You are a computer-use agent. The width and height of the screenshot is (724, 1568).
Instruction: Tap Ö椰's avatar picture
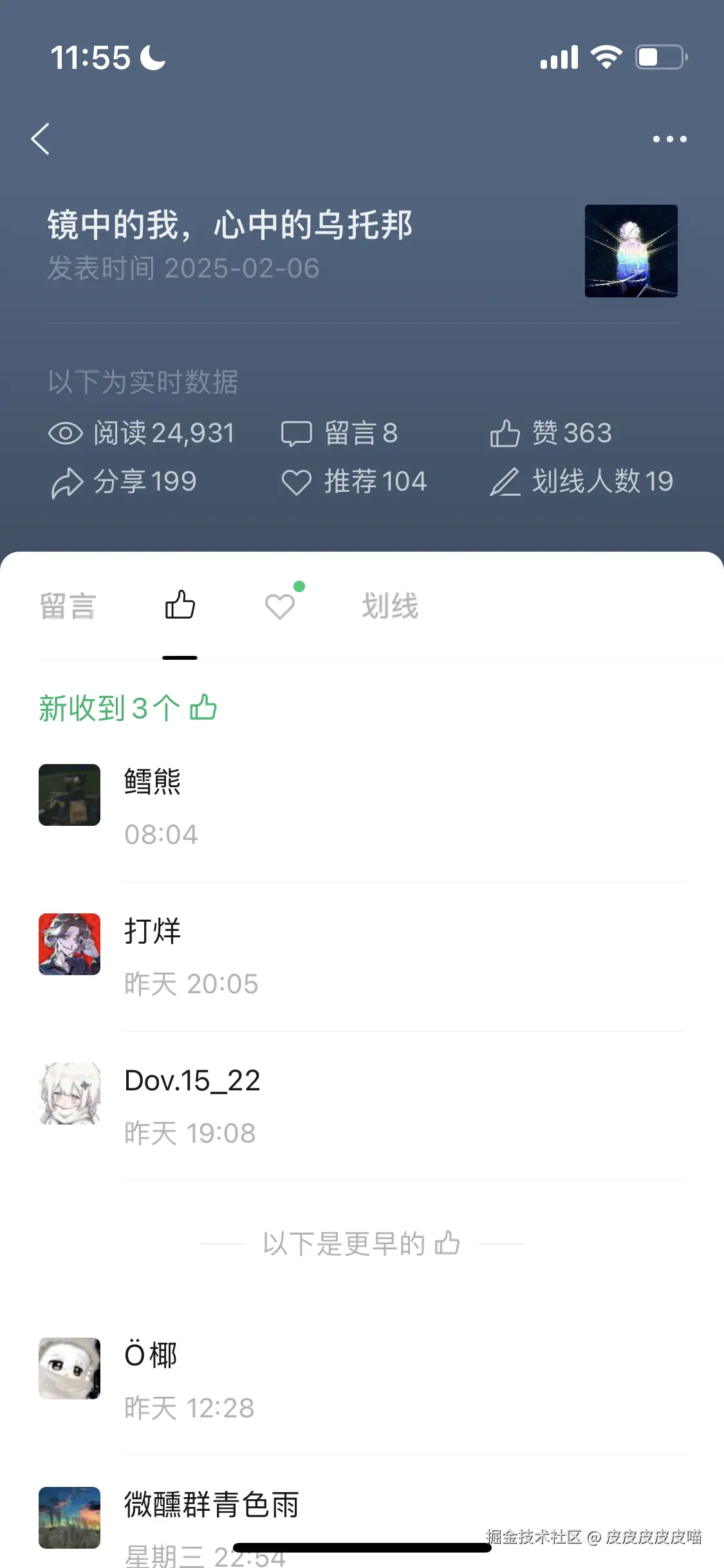coord(70,1370)
